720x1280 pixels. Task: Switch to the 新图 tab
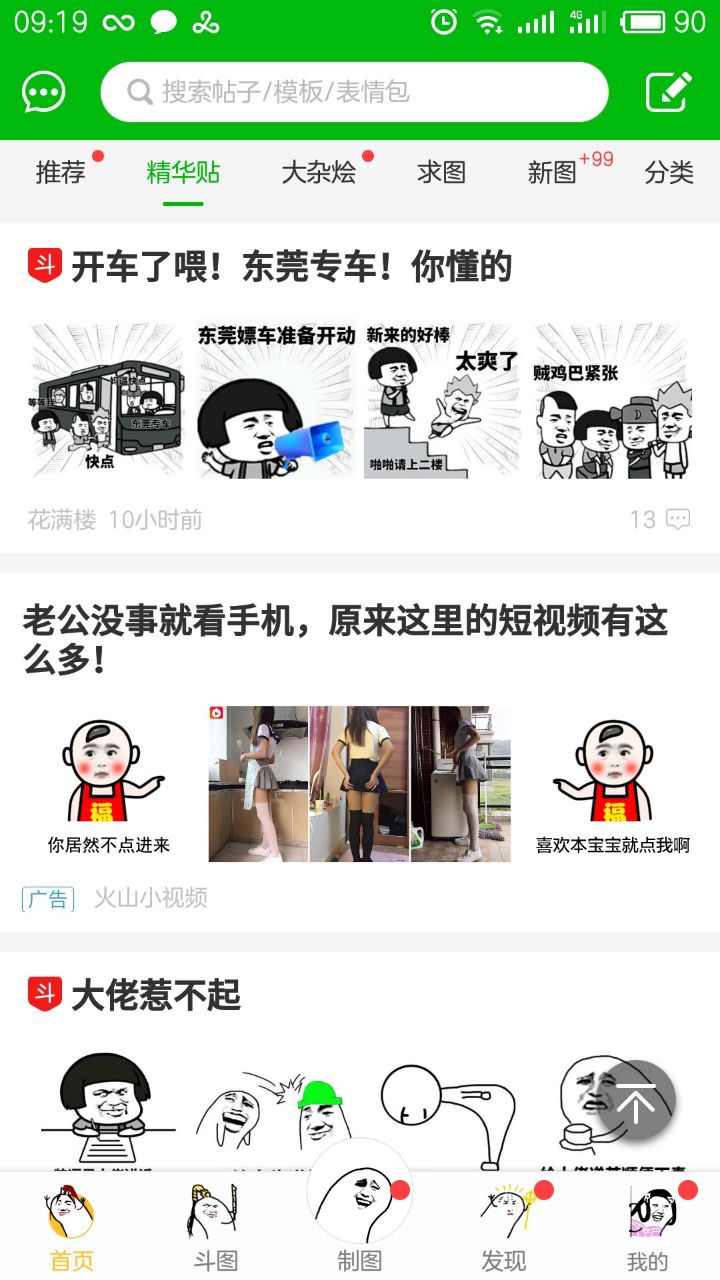tap(553, 172)
